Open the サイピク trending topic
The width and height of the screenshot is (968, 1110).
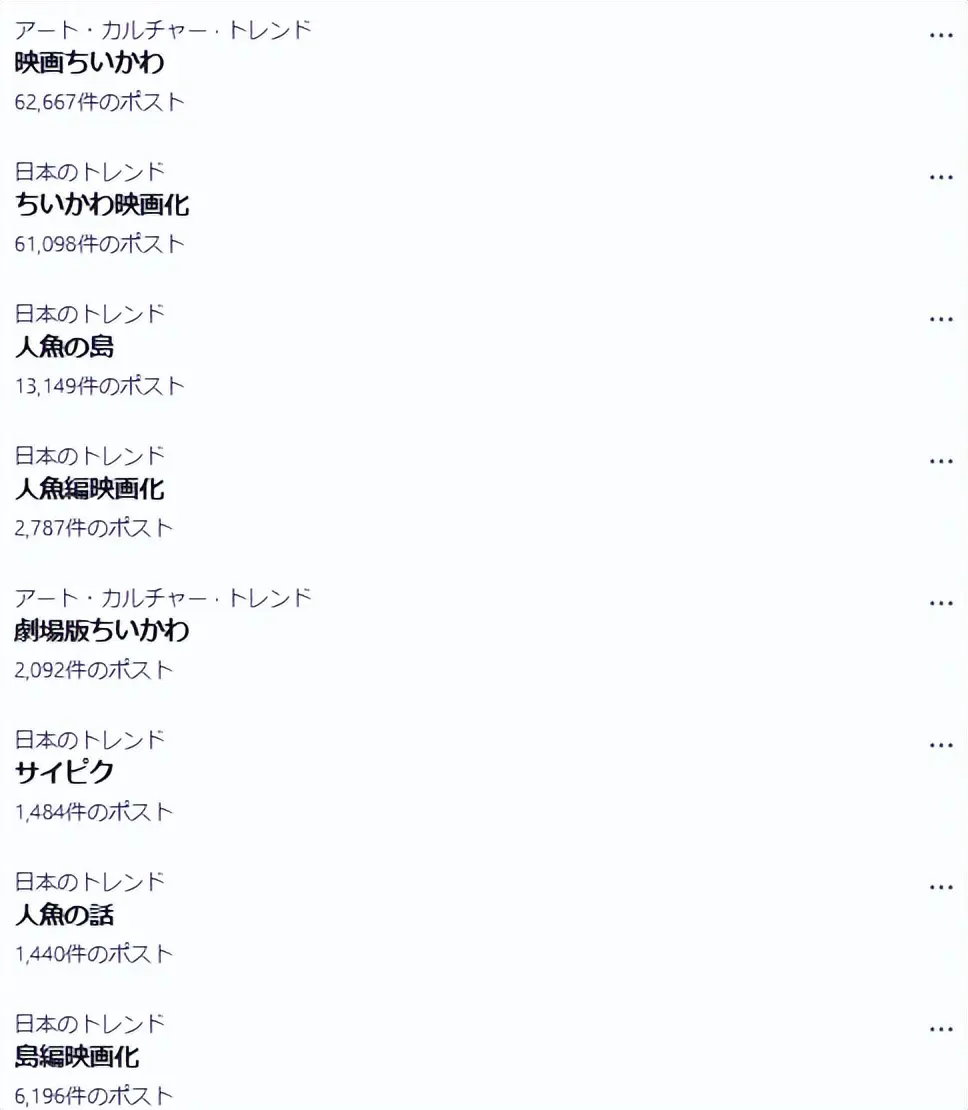64,773
